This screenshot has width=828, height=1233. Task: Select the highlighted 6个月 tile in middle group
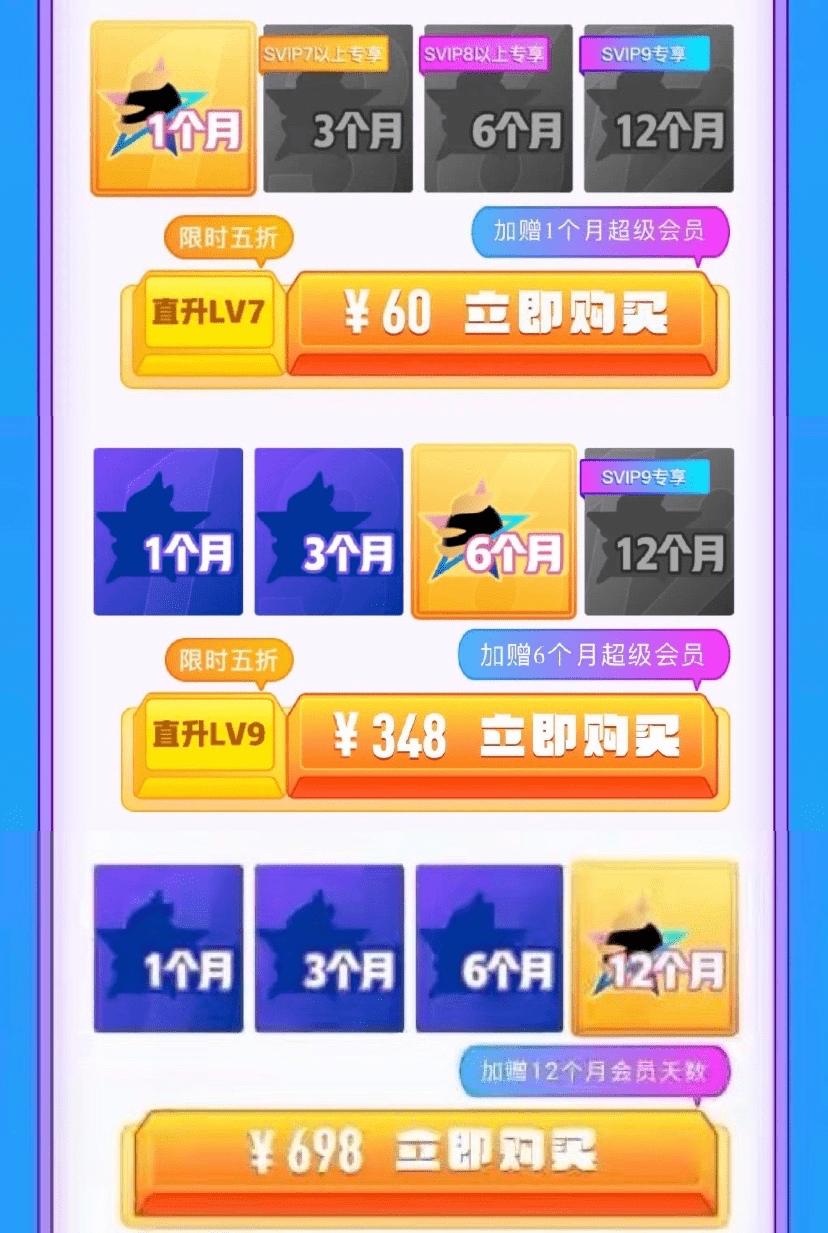(490, 532)
